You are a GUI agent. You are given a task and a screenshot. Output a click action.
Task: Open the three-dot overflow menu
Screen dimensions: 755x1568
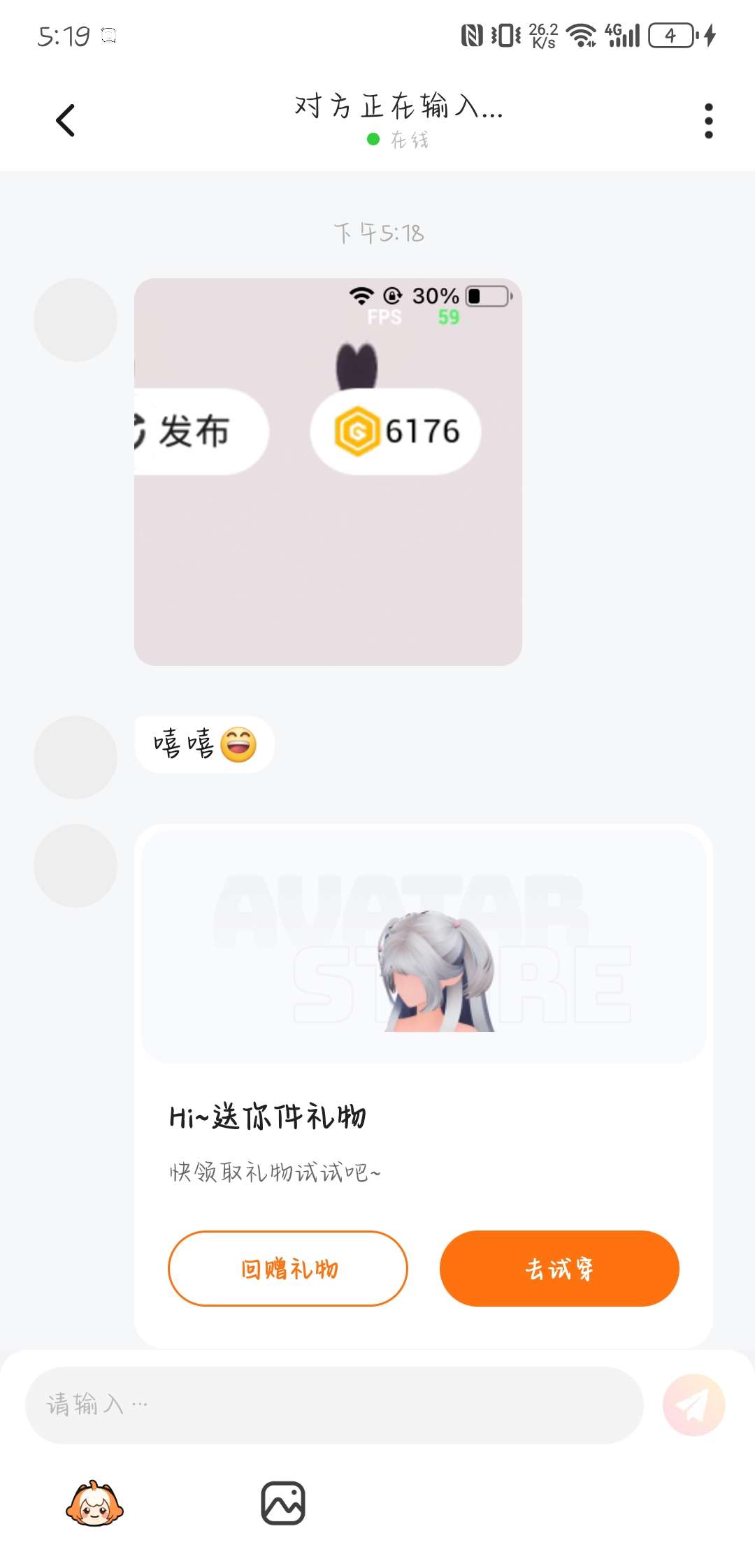tap(708, 121)
